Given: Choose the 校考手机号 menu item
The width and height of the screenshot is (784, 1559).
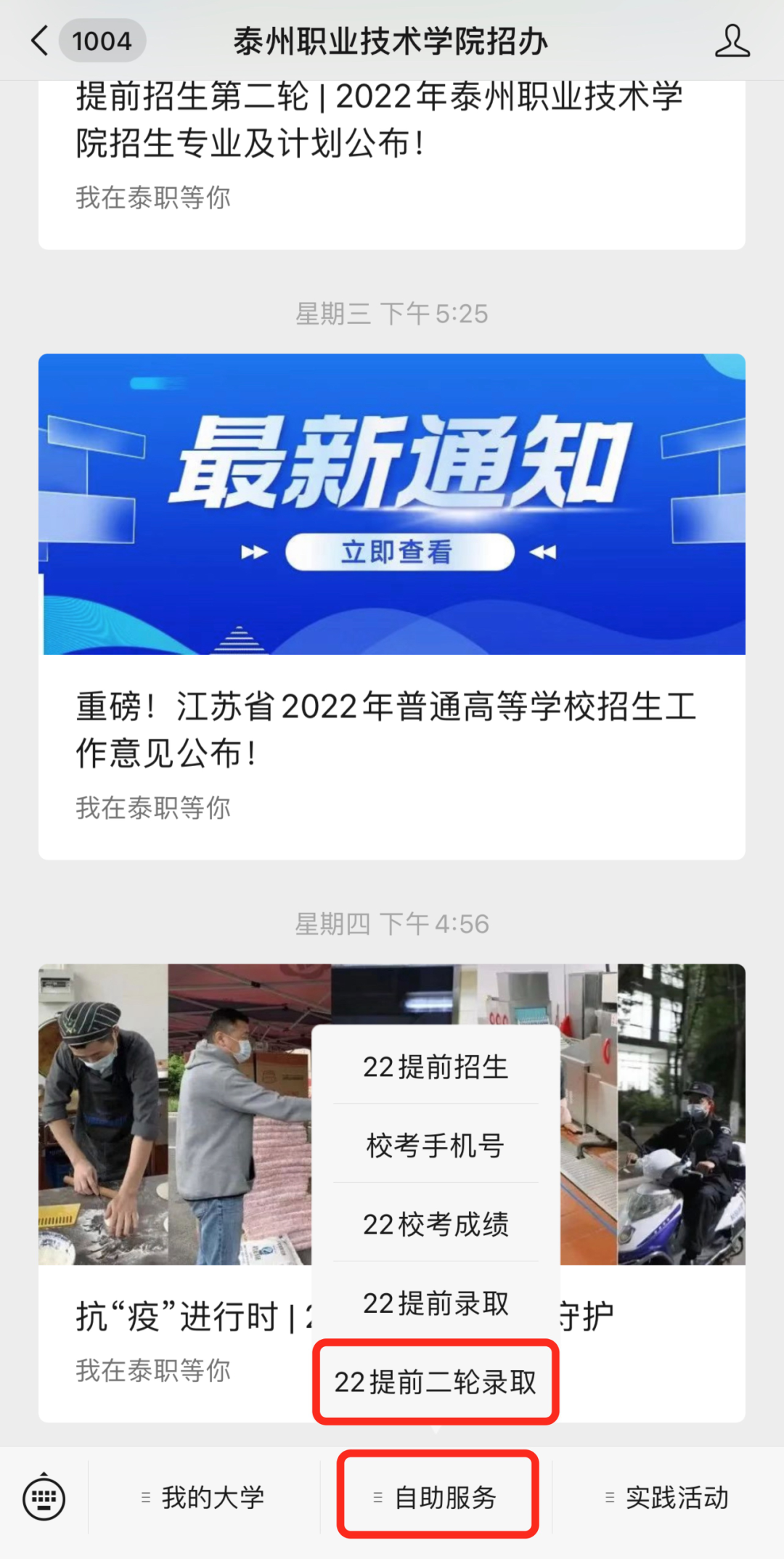Looking at the screenshot, I should click(x=436, y=1145).
